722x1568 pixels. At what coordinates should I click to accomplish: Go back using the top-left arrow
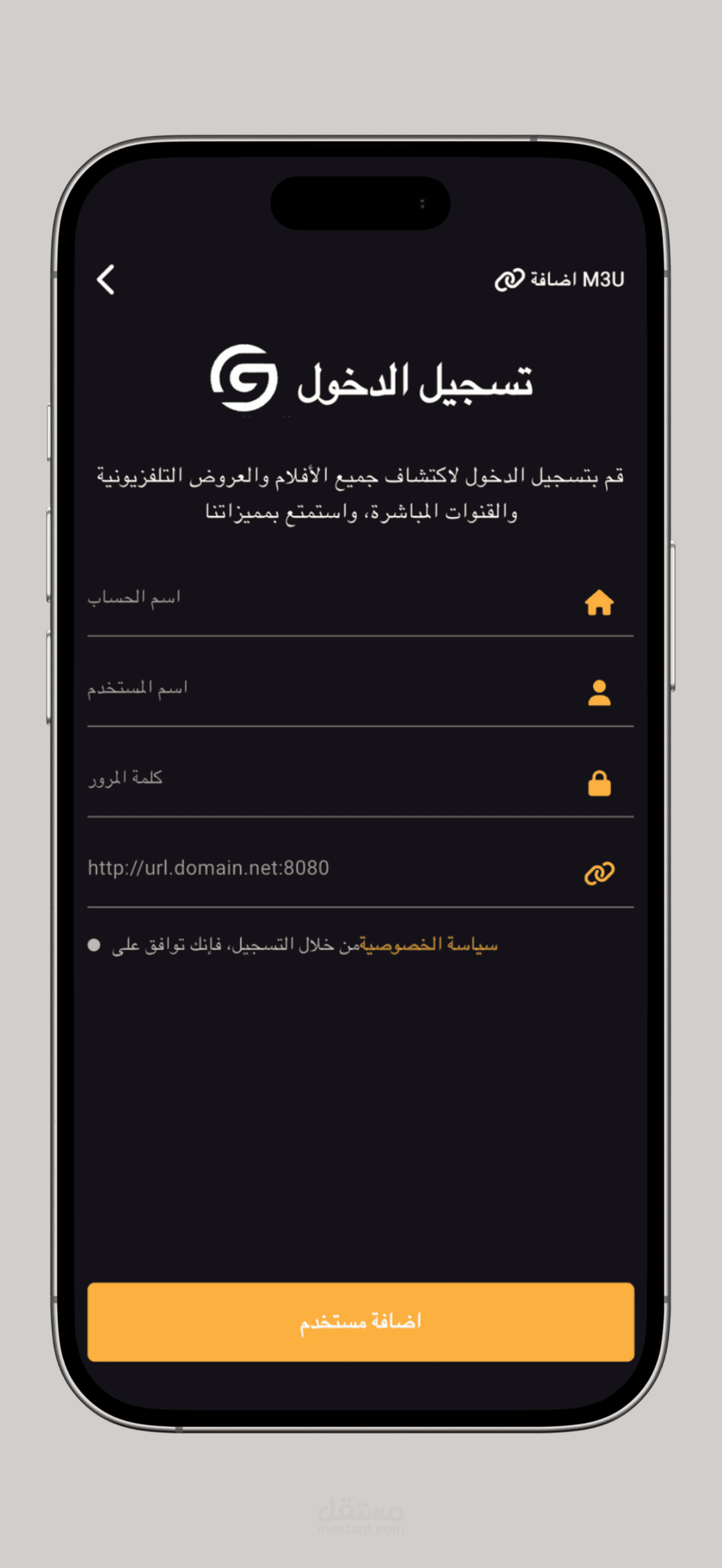click(x=106, y=279)
